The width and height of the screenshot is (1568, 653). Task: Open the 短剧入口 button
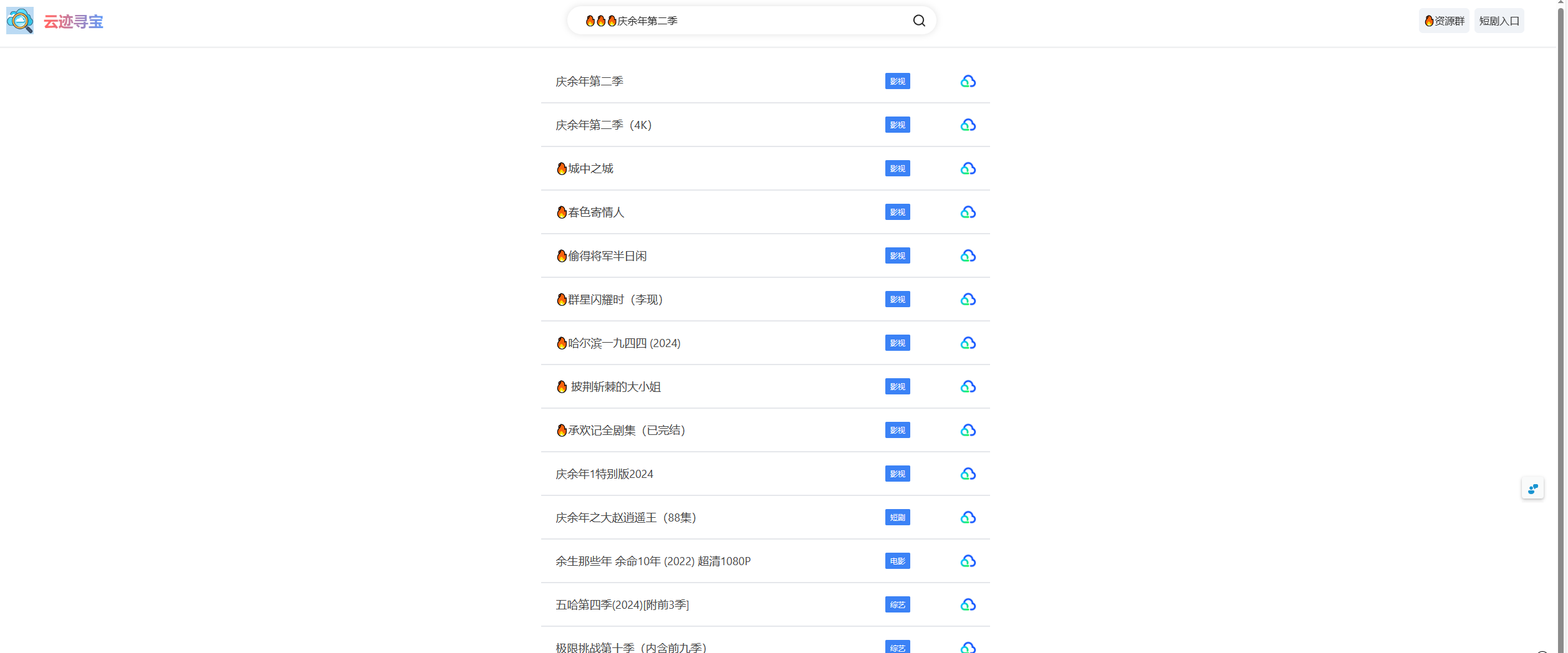tap(1499, 21)
